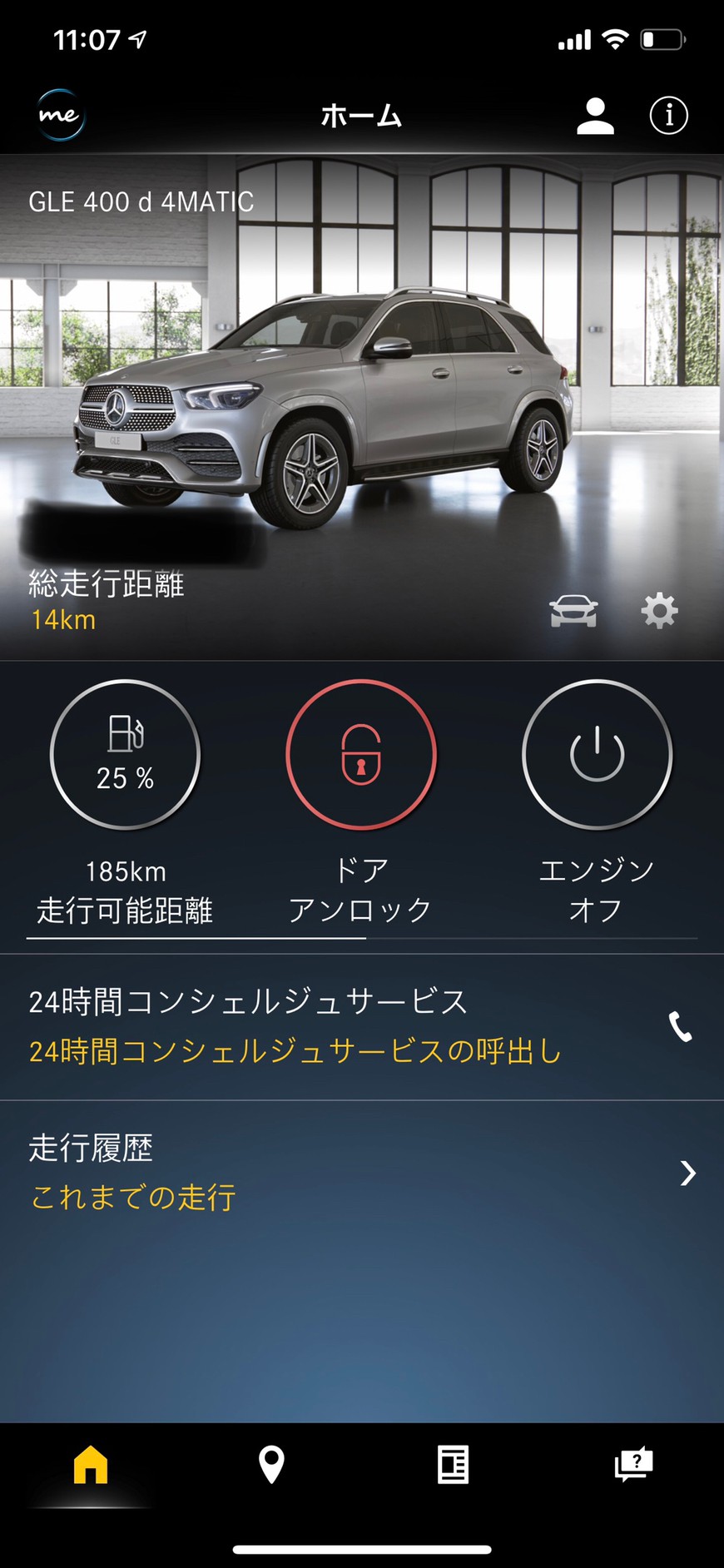Open the driving history row
Image resolution: width=724 pixels, height=1568 pixels.
point(361,1172)
